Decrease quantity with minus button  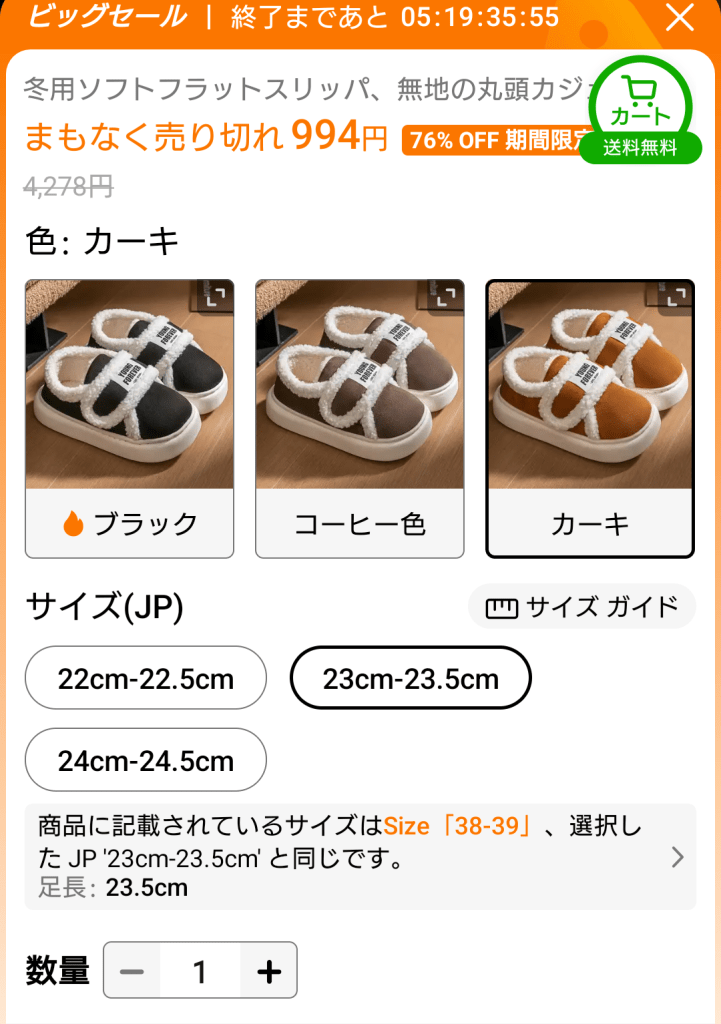[x=132, y=972]
